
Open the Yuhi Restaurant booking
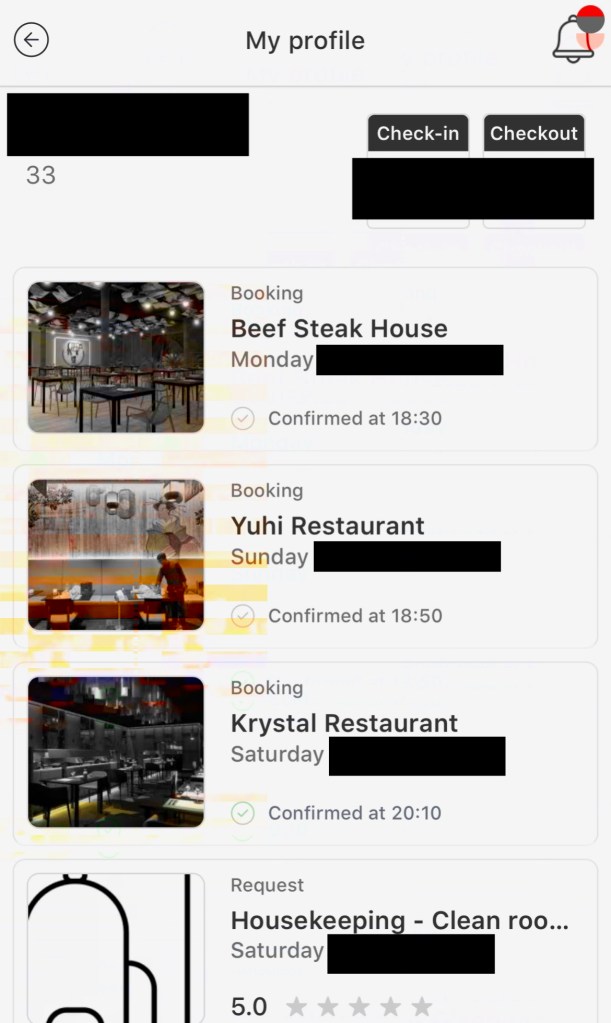click(305, 556)
